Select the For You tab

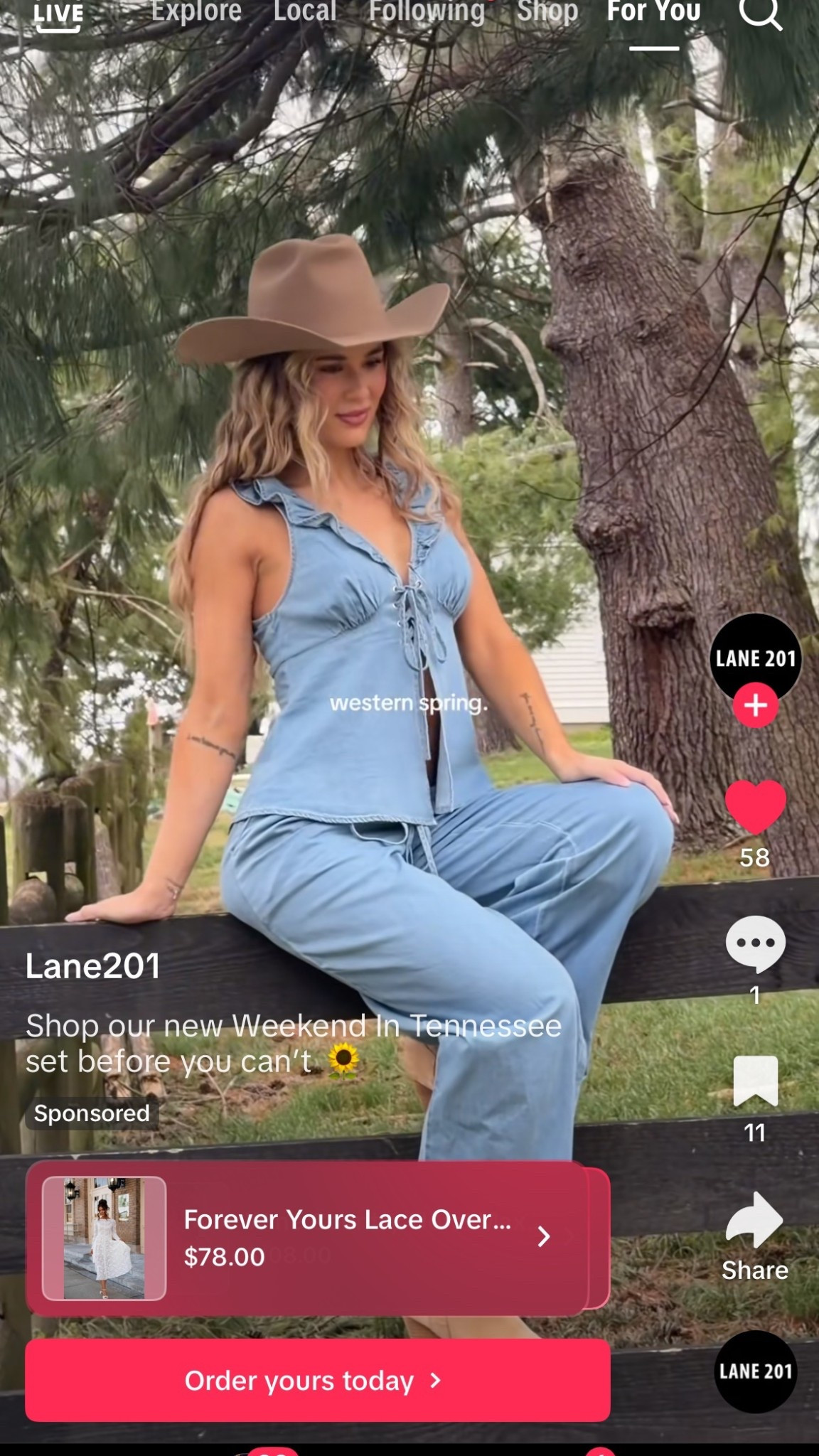point(654,11)
